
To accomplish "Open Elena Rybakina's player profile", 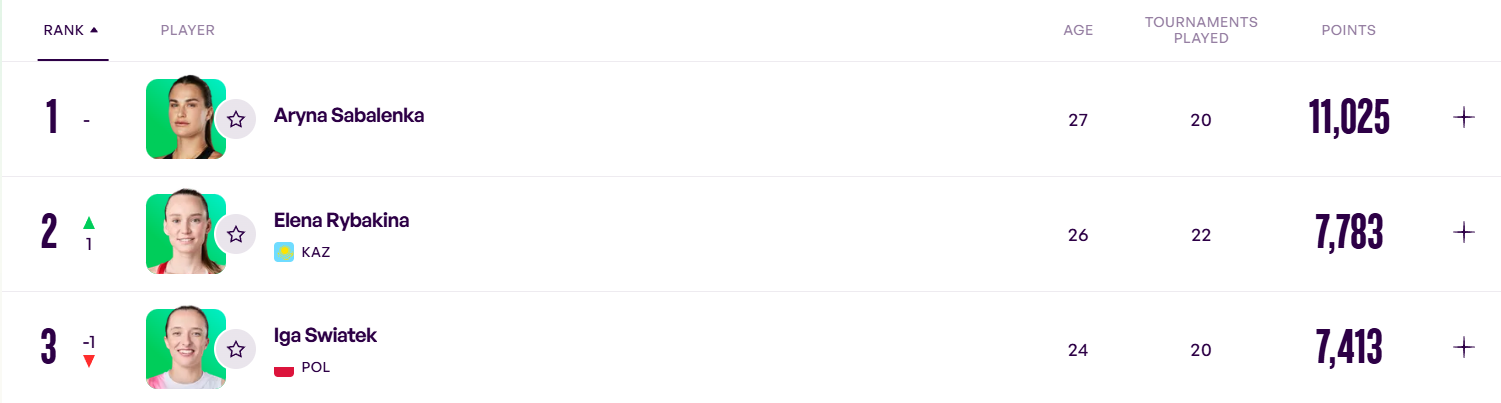I will pyautogui.click(x=341, y=220).
